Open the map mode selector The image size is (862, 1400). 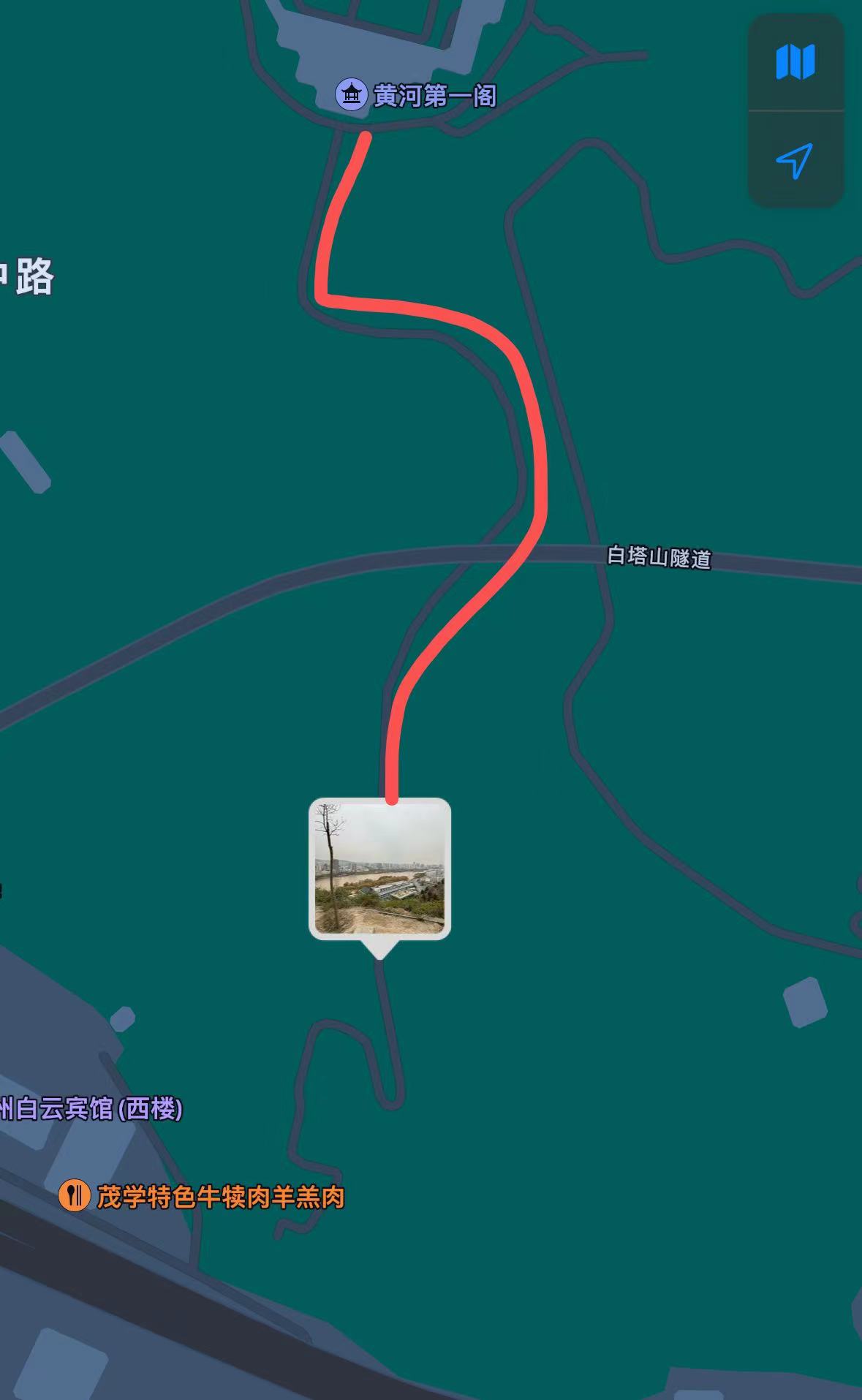795,61
